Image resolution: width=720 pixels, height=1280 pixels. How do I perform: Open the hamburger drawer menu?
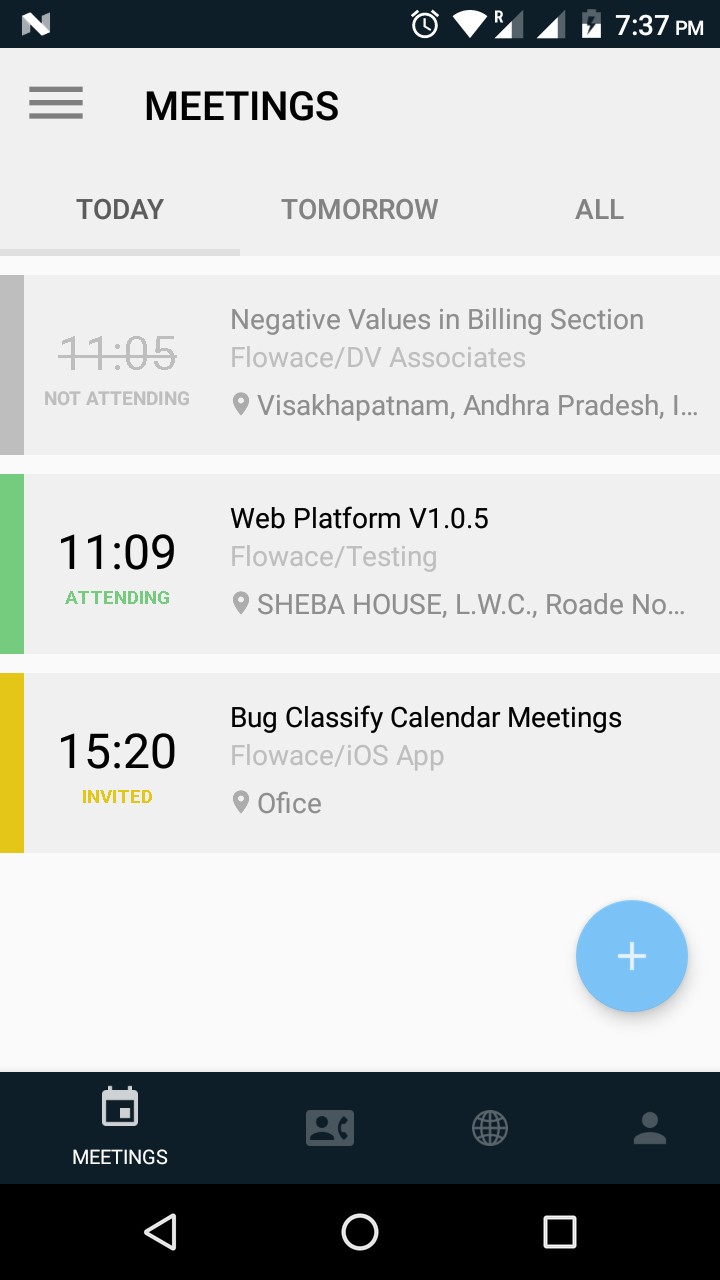point(56,104)
